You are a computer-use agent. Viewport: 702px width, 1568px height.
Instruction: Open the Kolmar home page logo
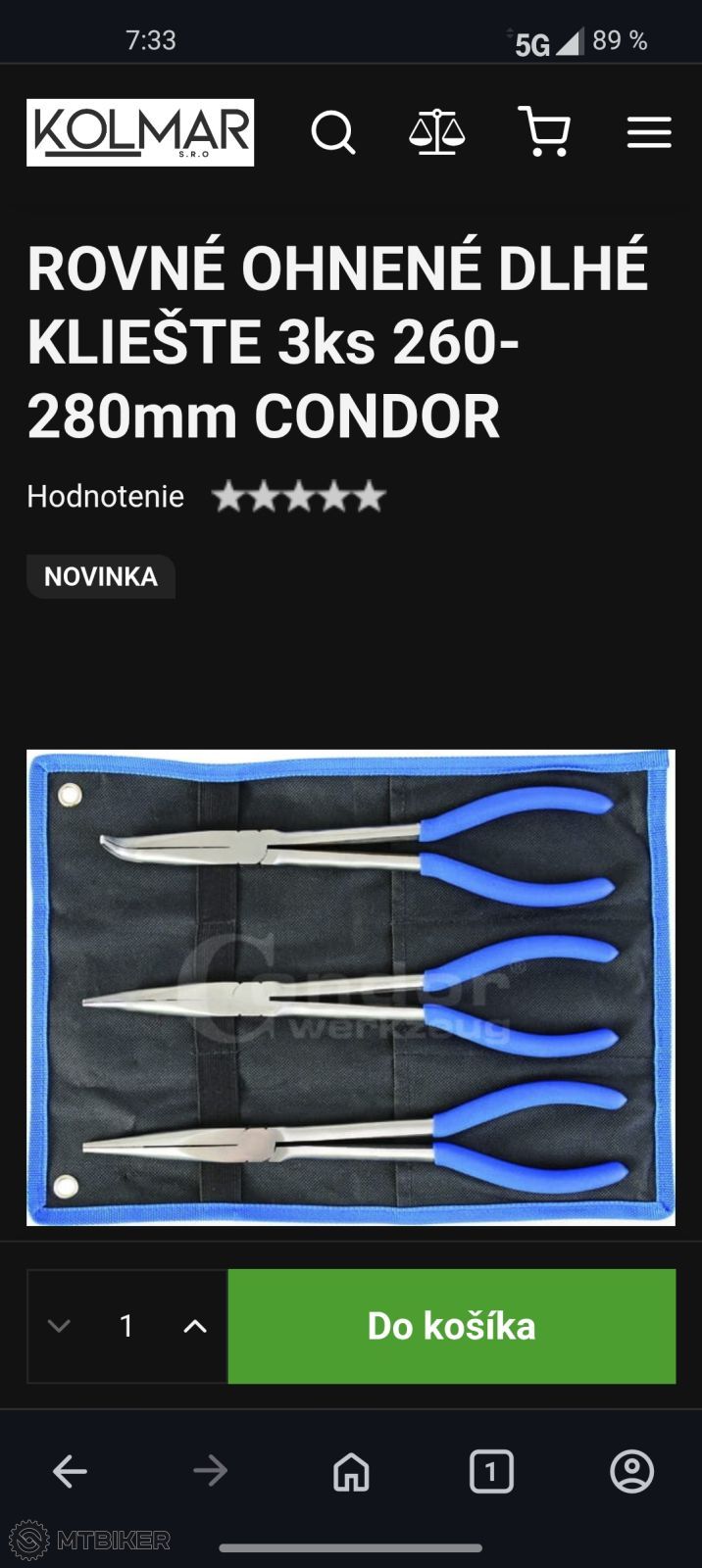click(140, 132)
